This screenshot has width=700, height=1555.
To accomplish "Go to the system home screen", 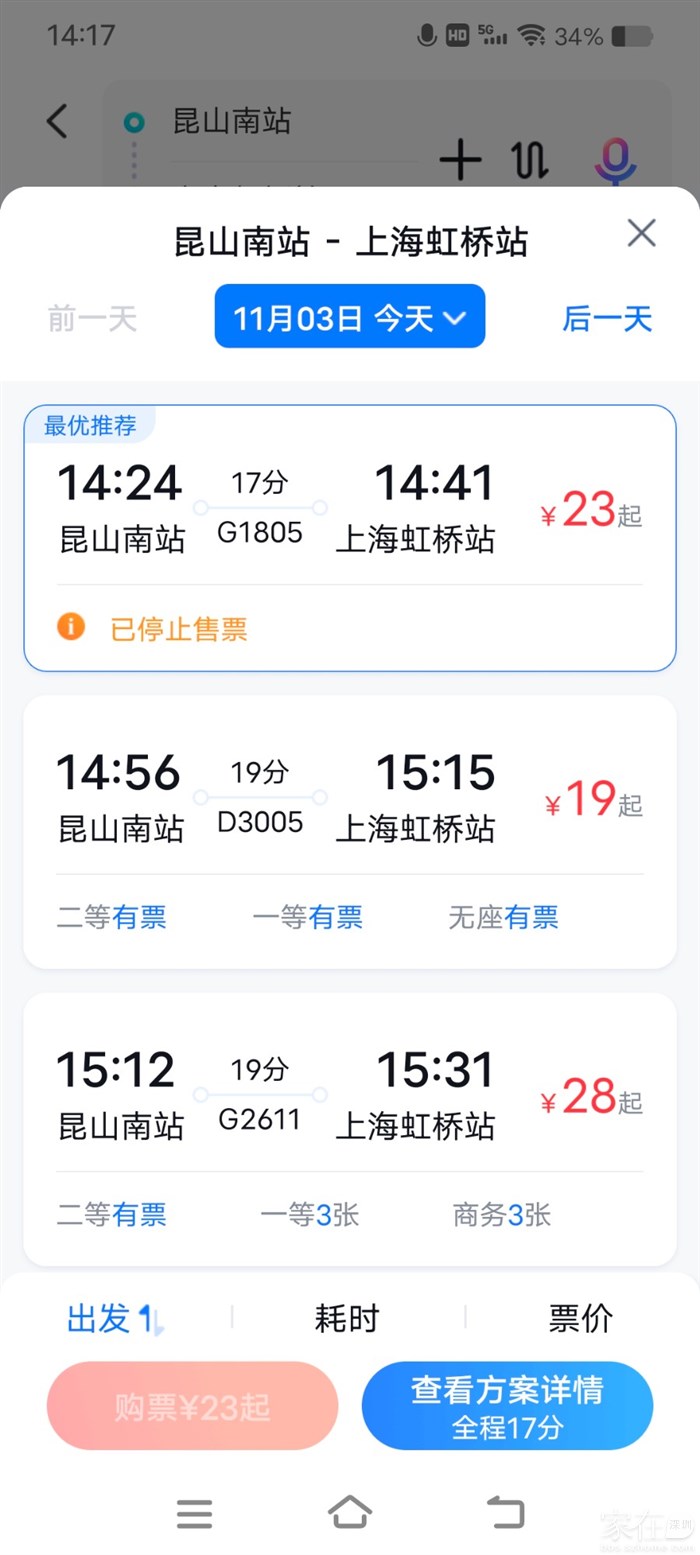I will [349, 1512].
